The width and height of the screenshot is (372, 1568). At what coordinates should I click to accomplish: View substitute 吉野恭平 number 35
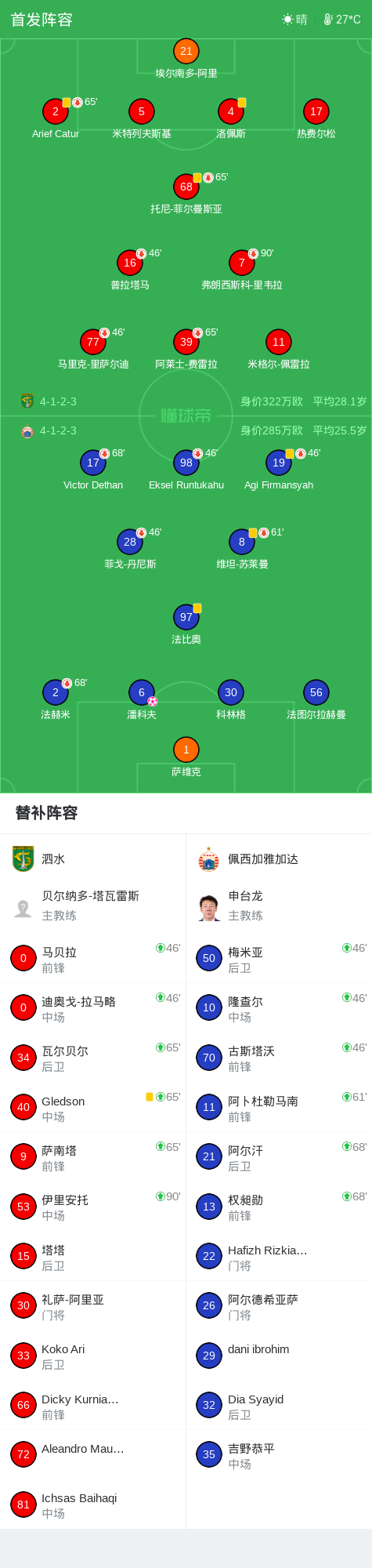279,1455
